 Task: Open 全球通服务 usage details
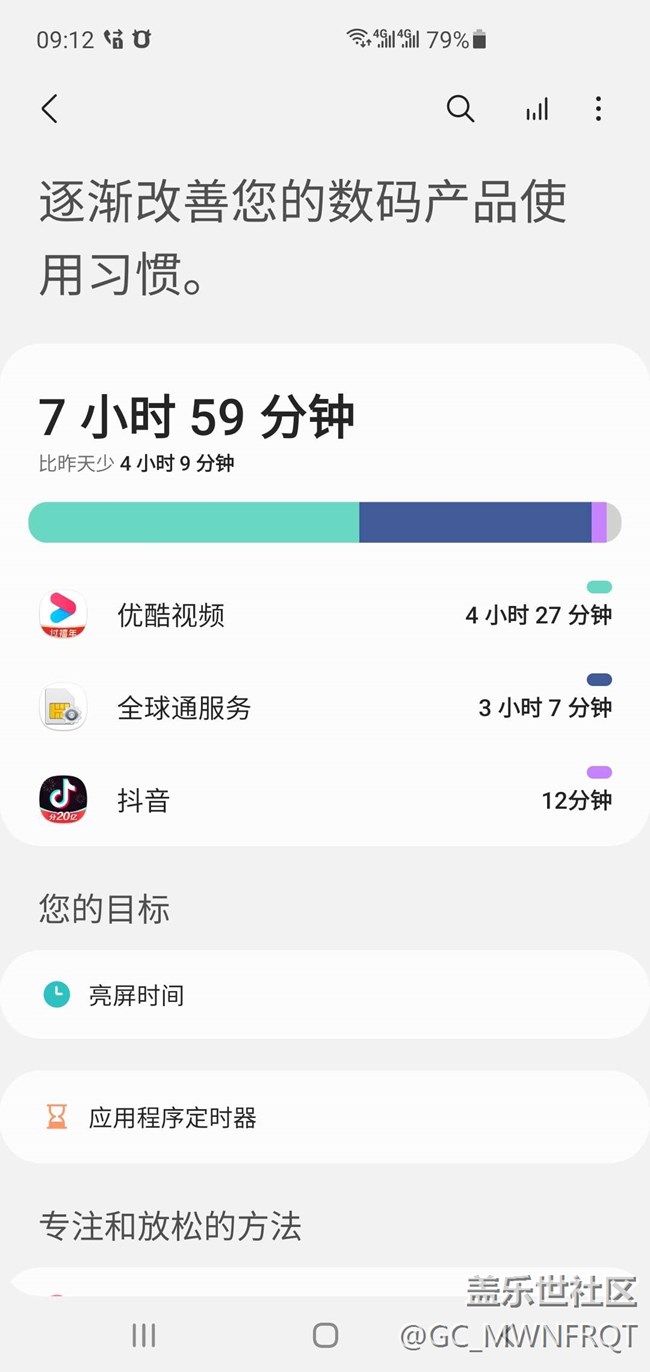pos(325,708)
